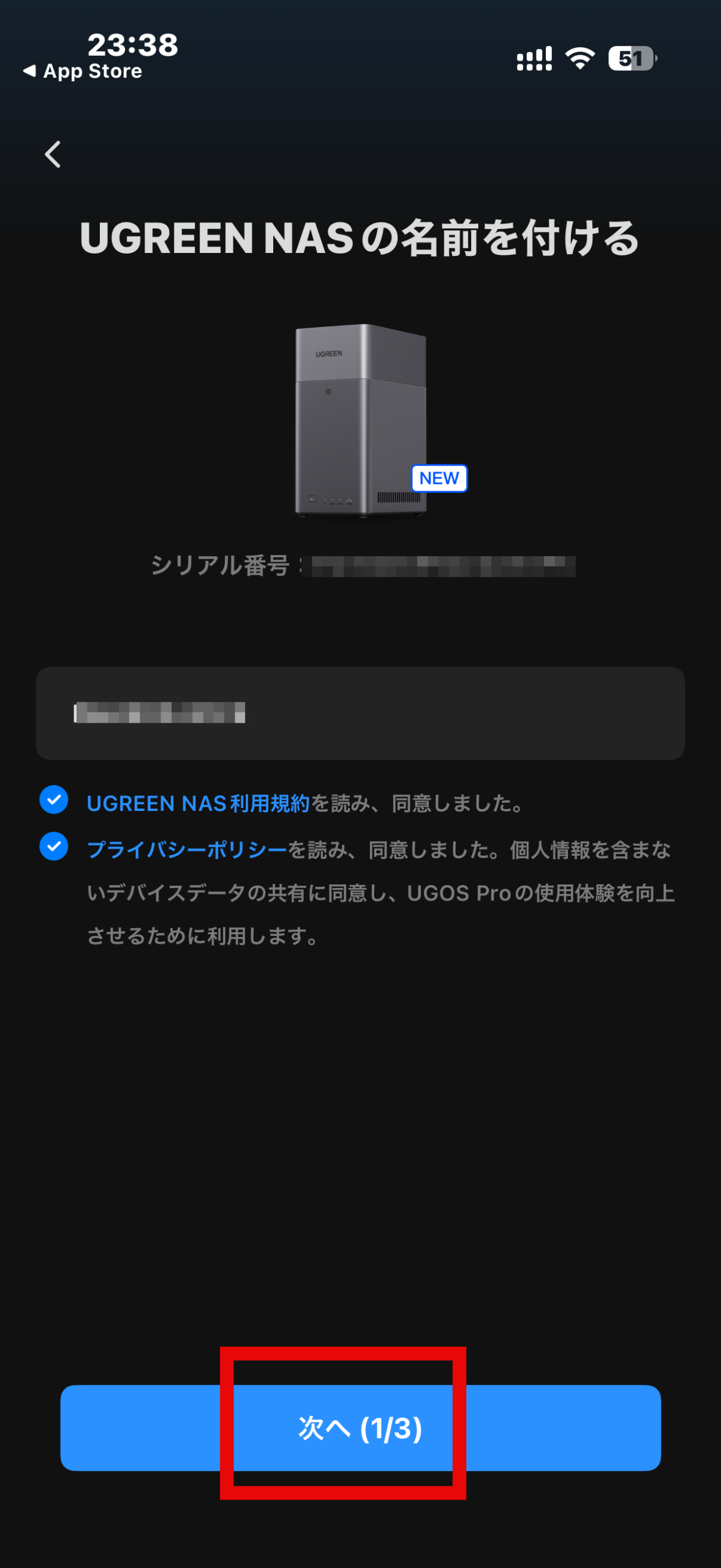Uncheck the privacy policy agreement checkbox
This screenshot has width=721, height=1568.
[x=54, y=846]
